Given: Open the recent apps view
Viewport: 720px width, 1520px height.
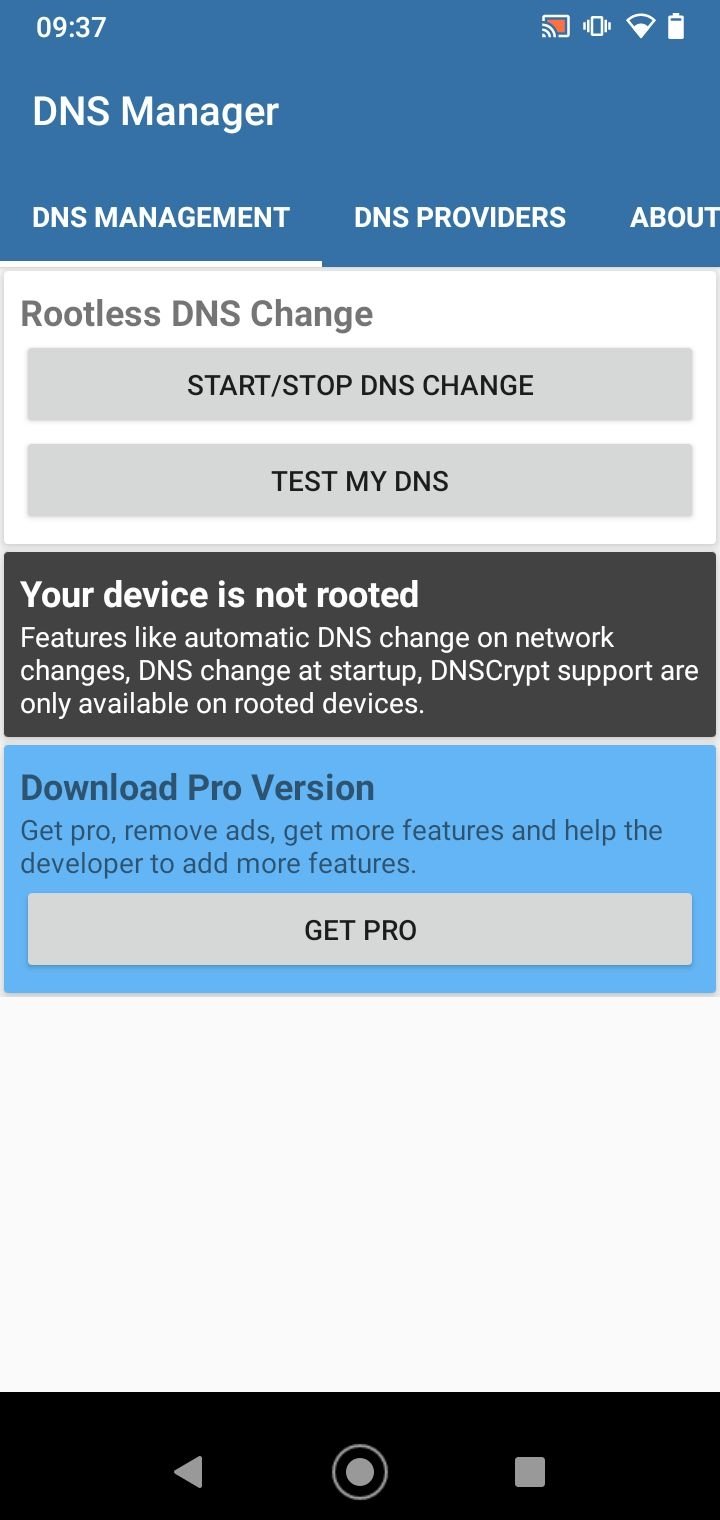Looking at the screenshot, I should [x=530, y=1471].
